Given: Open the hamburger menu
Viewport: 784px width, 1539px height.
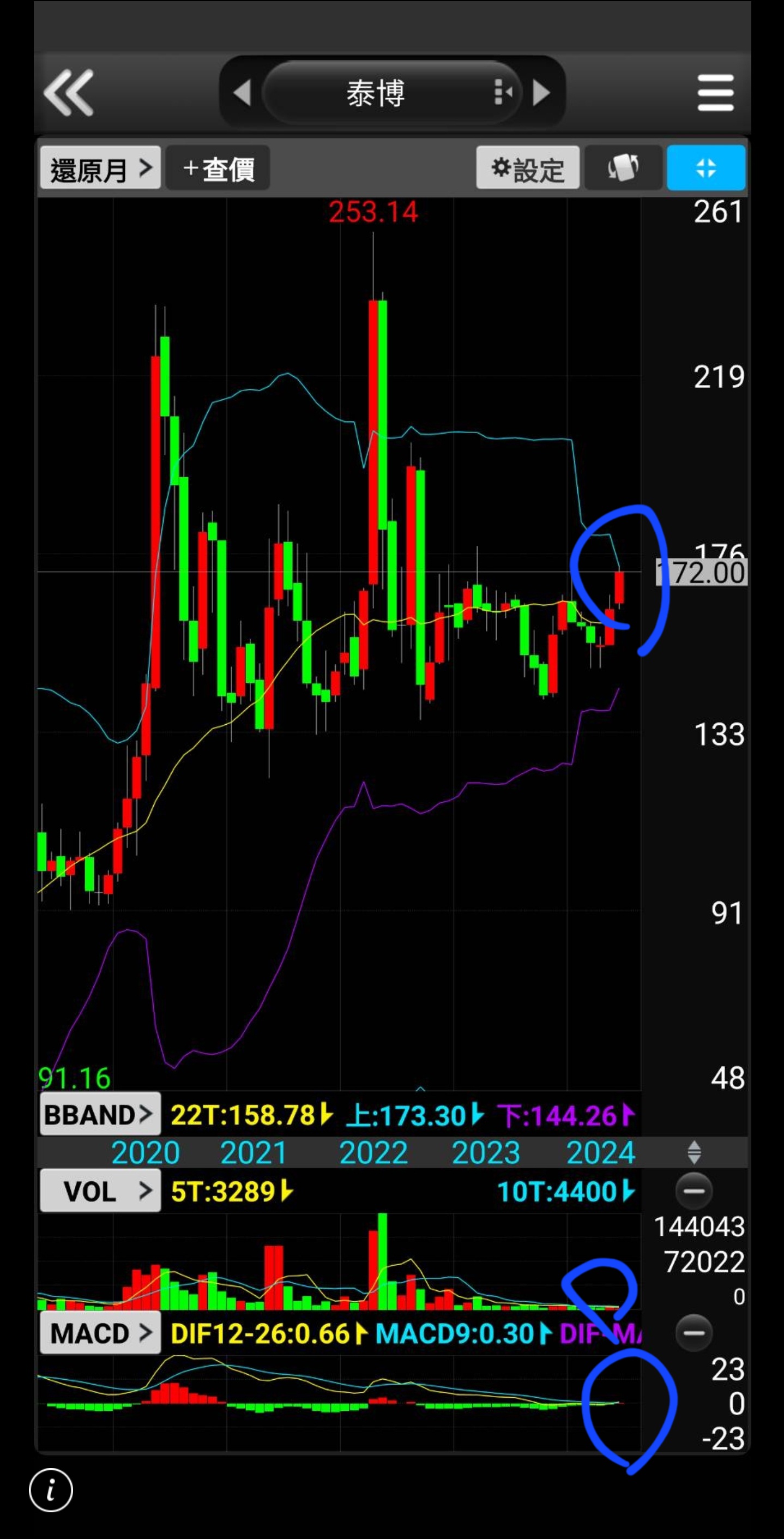Looking at the screenshot, I should [715, 93].
